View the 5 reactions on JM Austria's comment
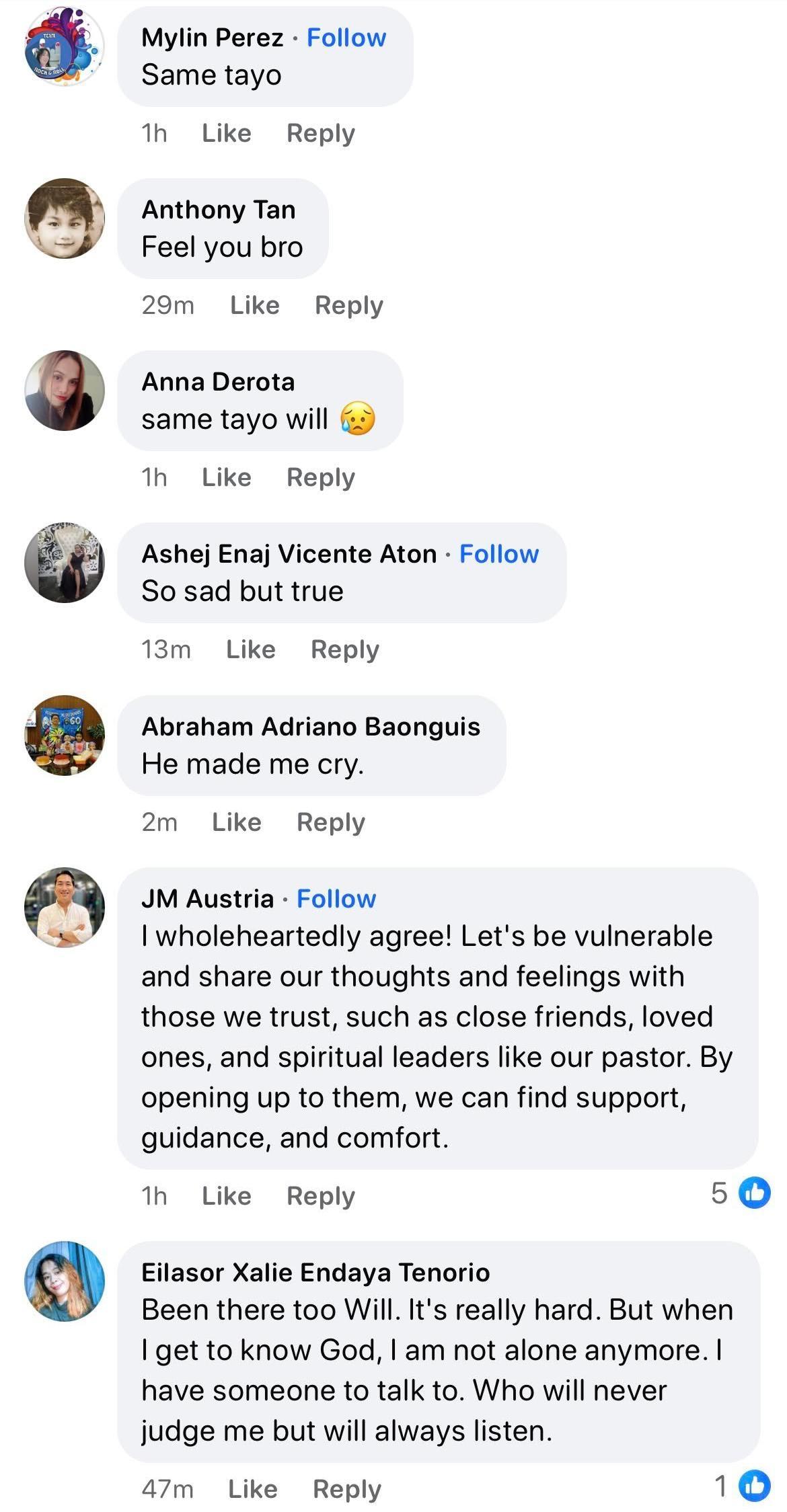This screenshot has height=1512, width=787. point(740,1193)
